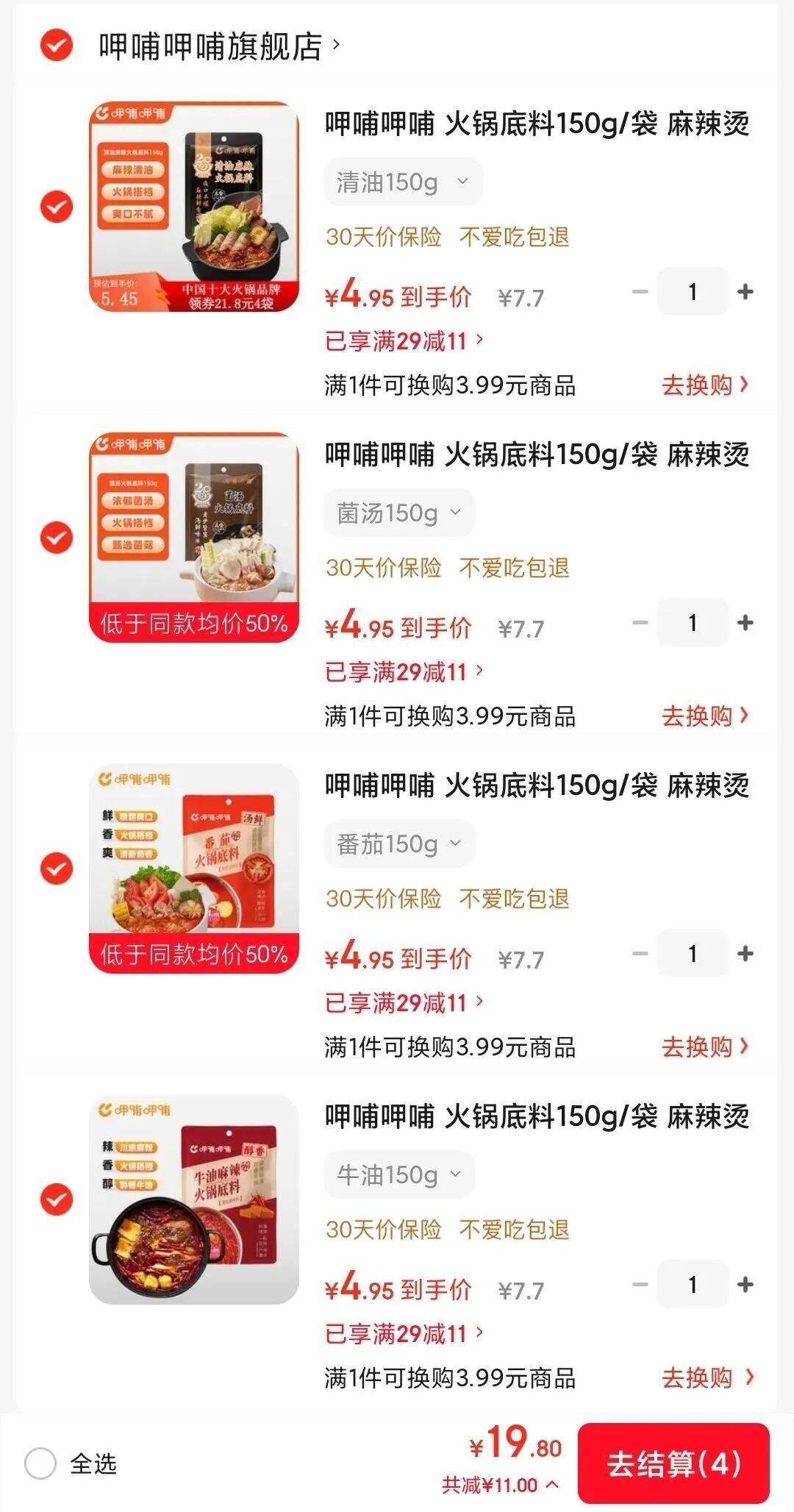Deselect the 清油150g item checkbox
Screen dimensions: 794x1512
57,207
